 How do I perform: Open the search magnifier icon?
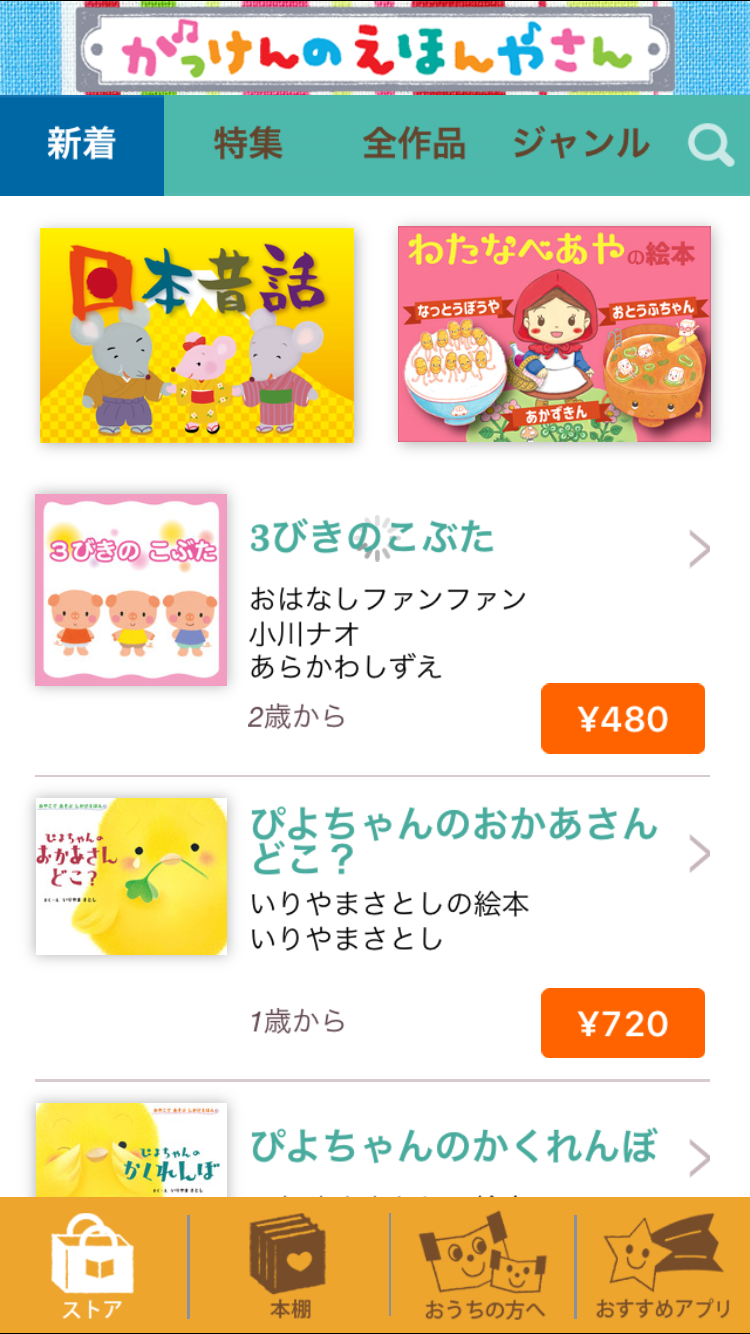tap(711, 146)
